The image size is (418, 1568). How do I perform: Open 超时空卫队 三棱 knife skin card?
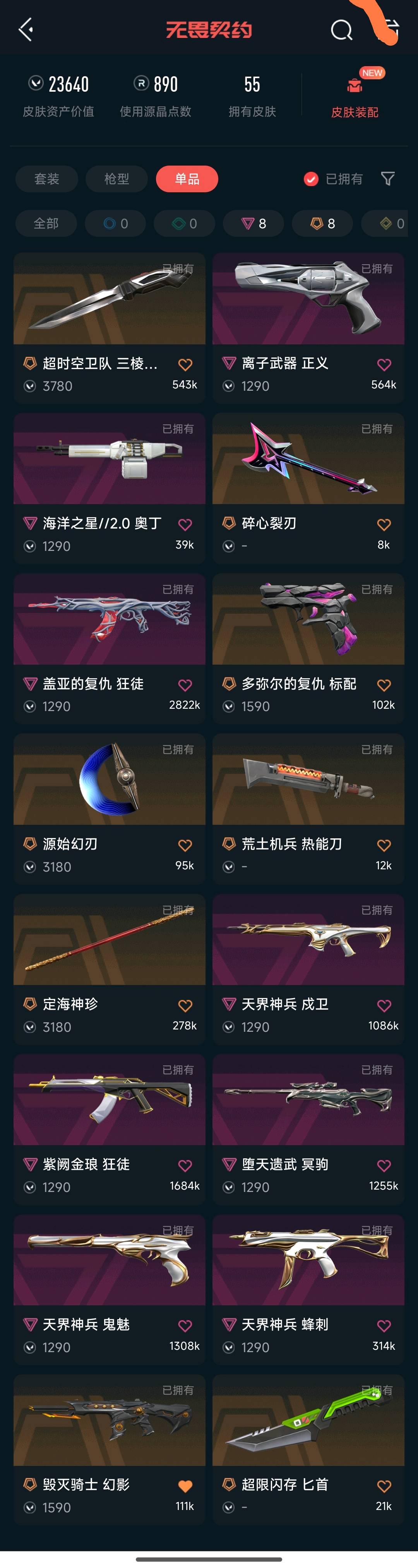coord(110,328)
